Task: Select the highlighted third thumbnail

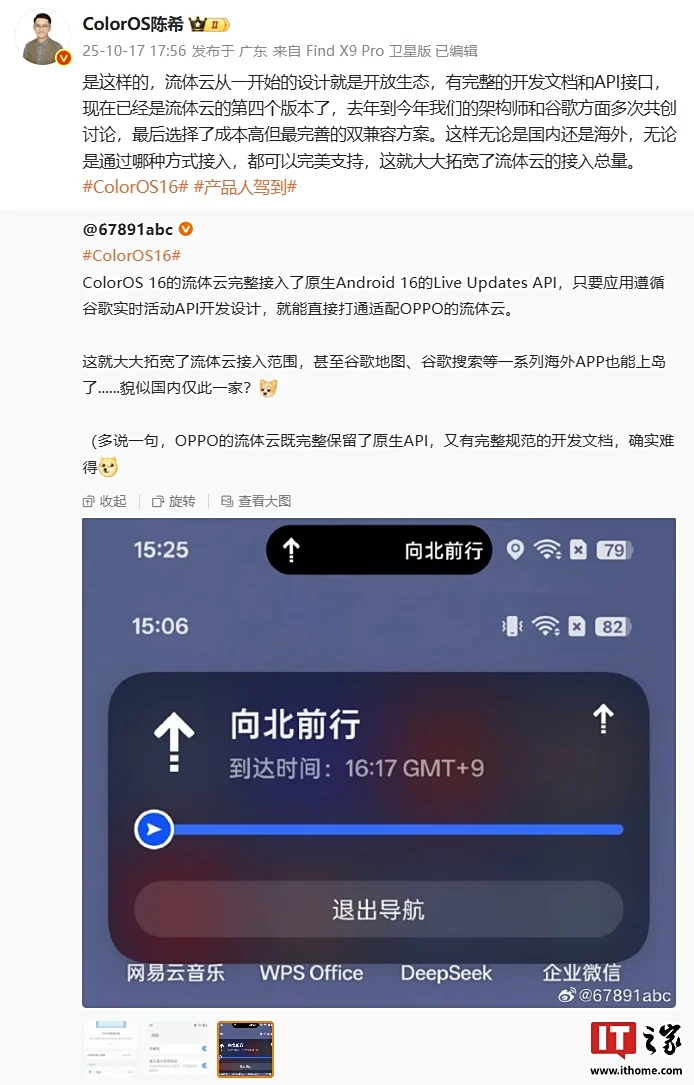Action: (245, 1049)
